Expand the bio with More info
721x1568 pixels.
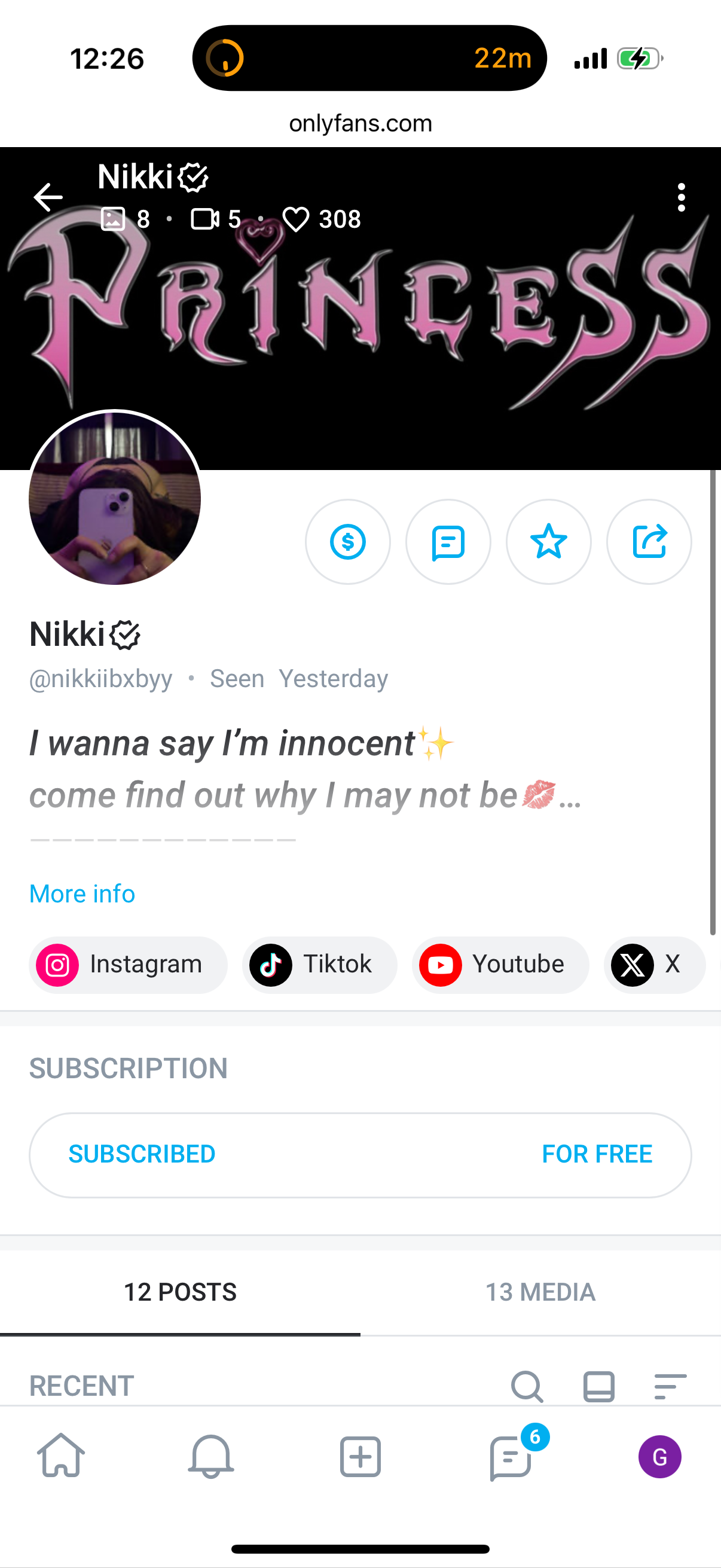(x=82, y=893)
